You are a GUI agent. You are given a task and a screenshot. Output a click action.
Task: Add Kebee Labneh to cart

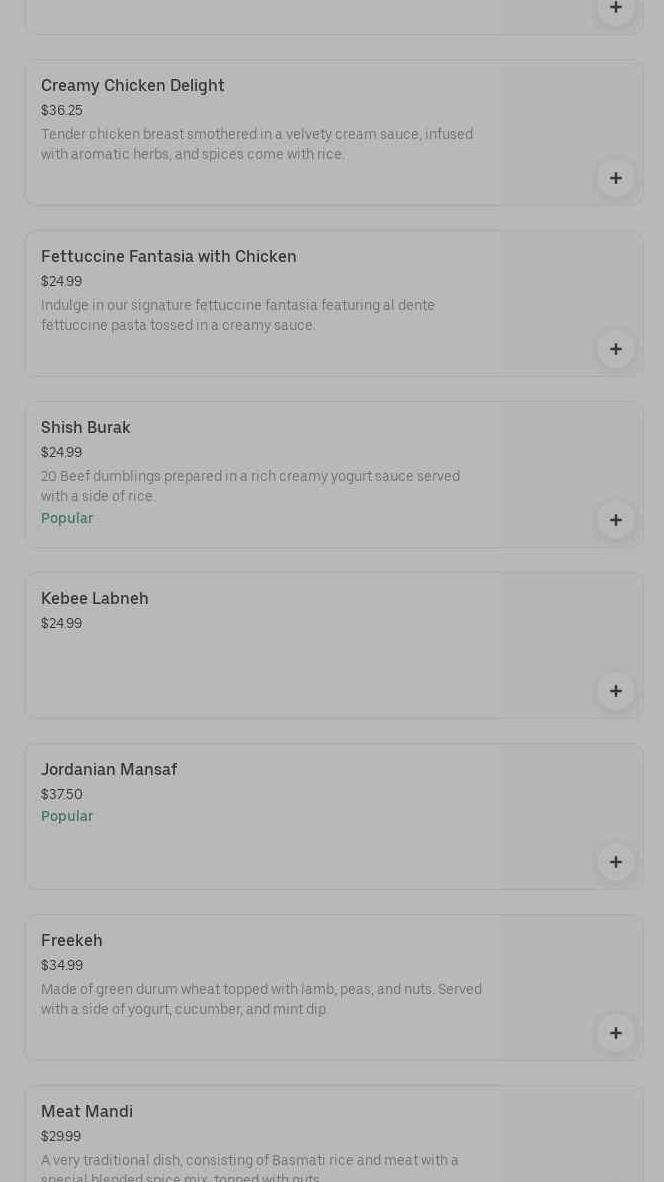click(616, 691)
